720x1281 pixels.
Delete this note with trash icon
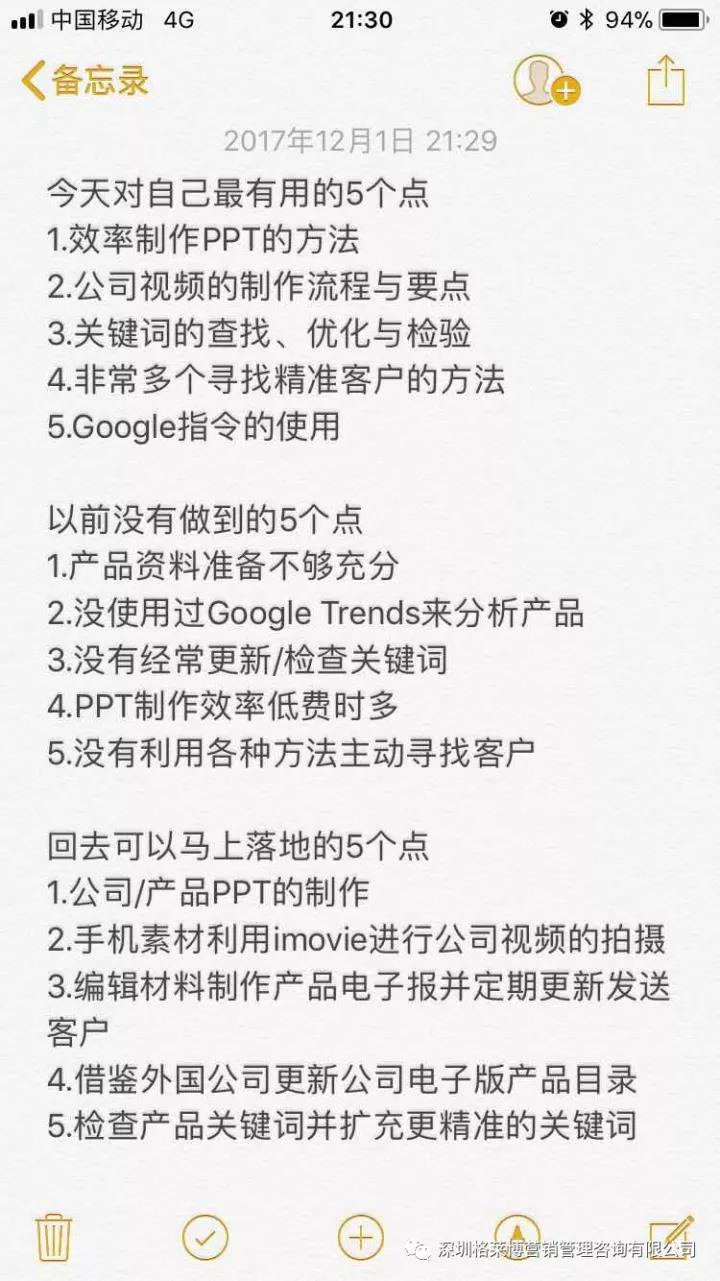click(52, 1237)
